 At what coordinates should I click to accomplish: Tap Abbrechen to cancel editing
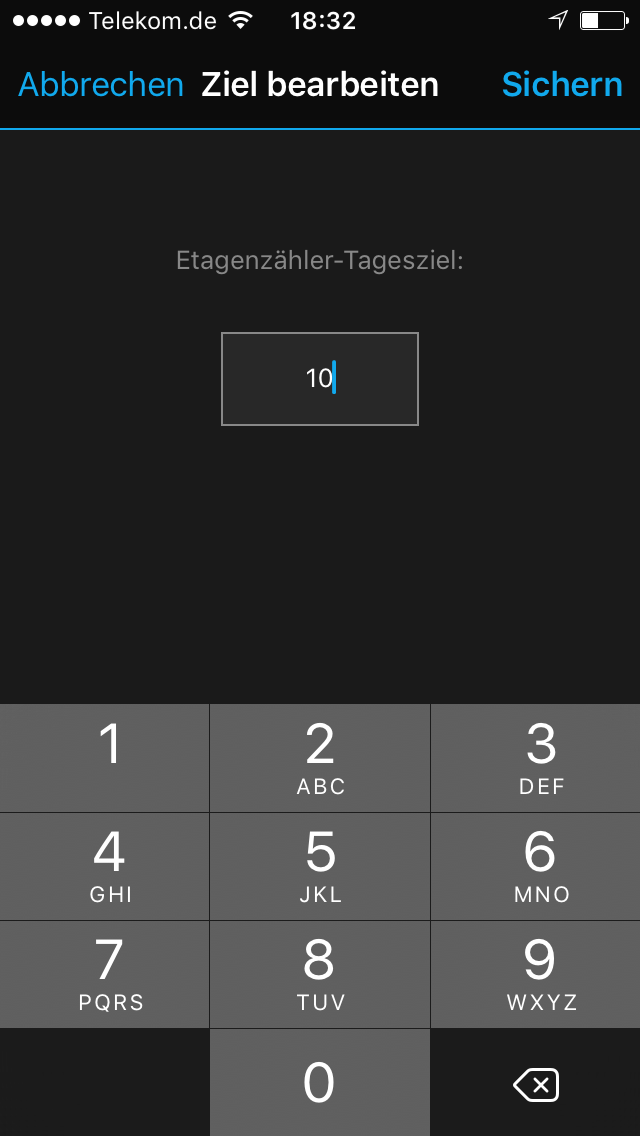coord(101,85)
